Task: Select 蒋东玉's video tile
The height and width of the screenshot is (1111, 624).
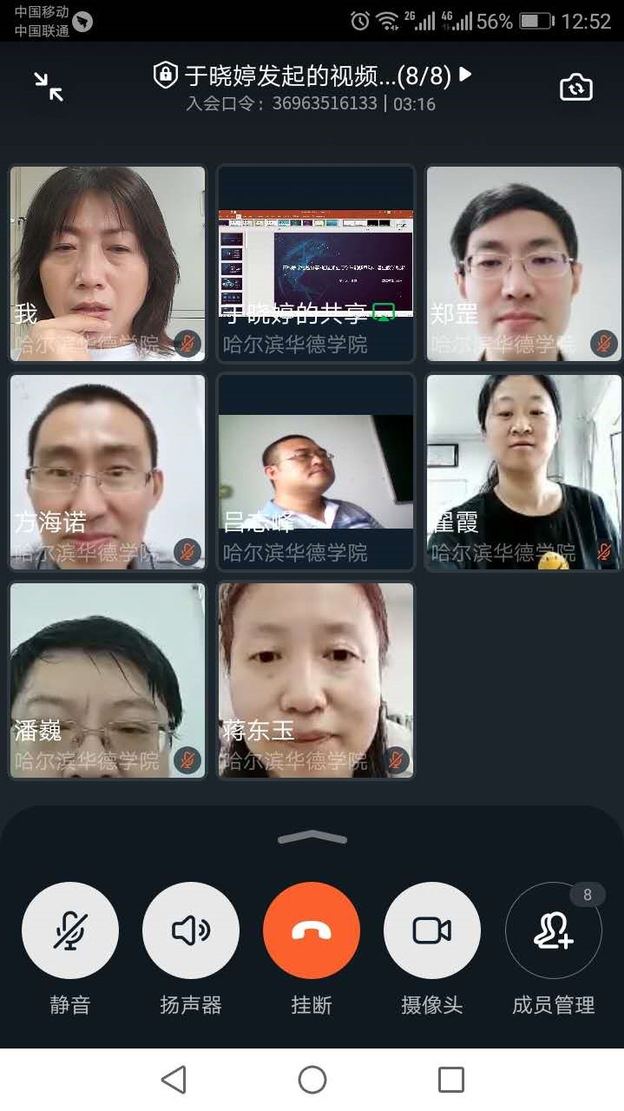Action: point(315,680)
